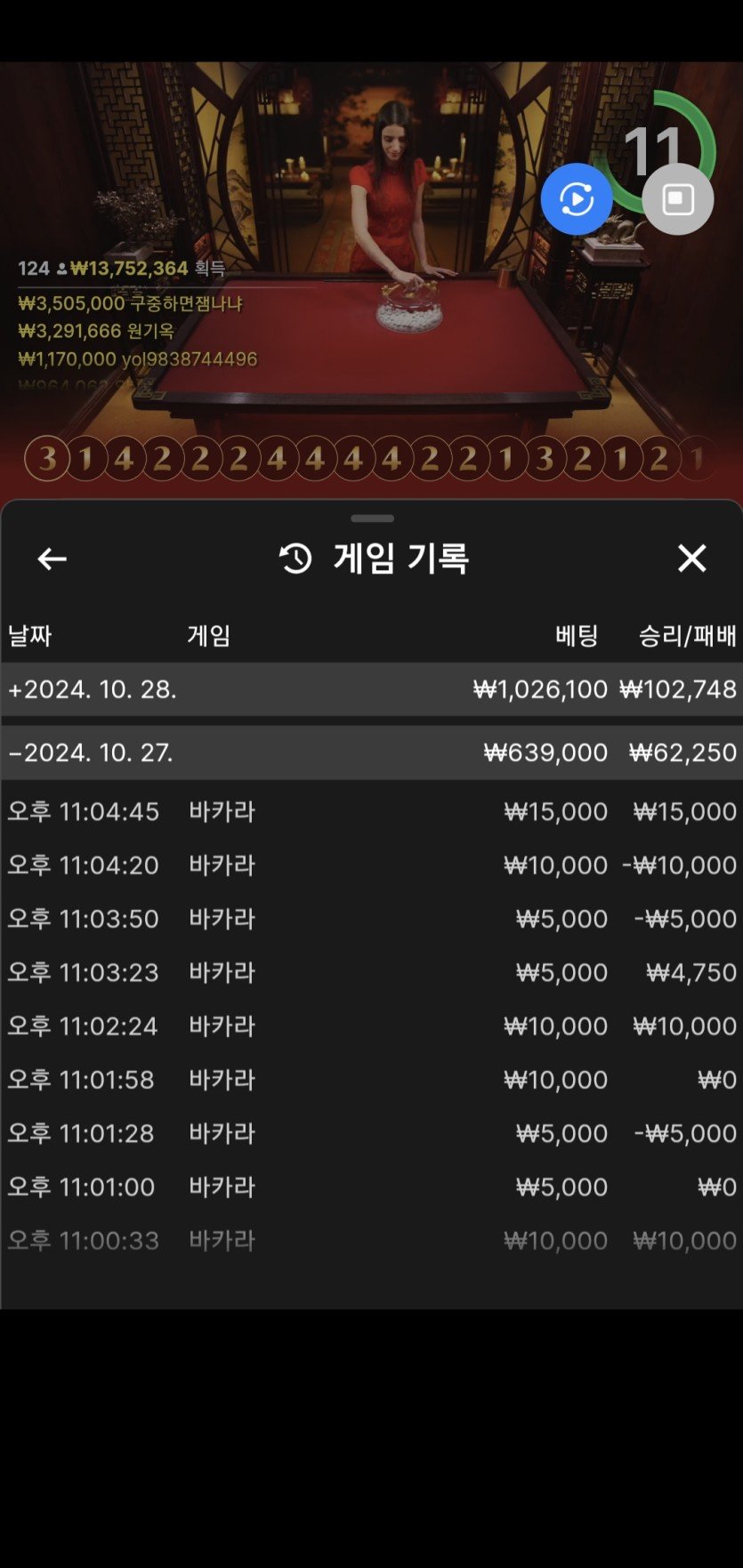Collapse the 2024. 10. 27. date row
The image size is (743, 1568).
(x=371, y=752)
